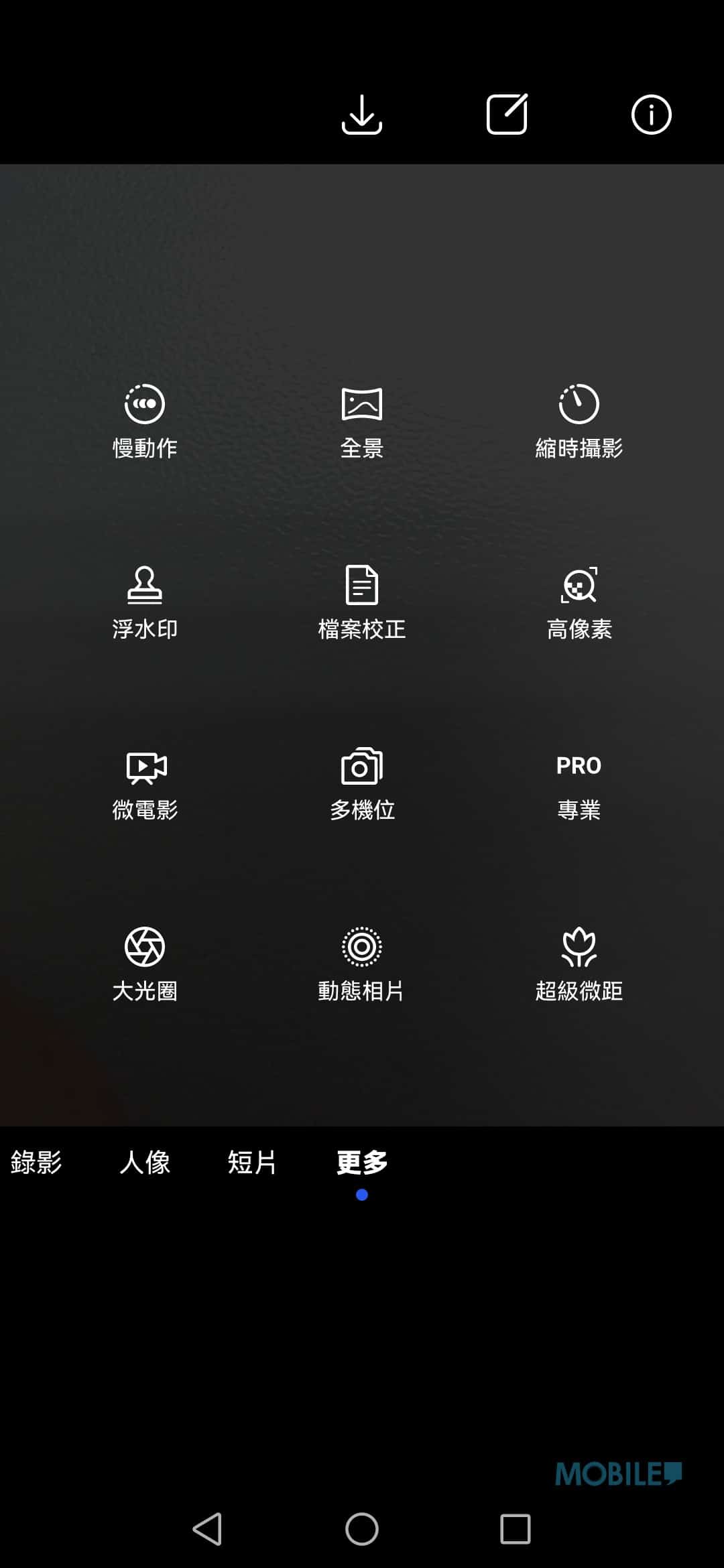Screen dimensions: 724x1568
Task: Switch to the 人像 portrait tab
Action: 145,1163
